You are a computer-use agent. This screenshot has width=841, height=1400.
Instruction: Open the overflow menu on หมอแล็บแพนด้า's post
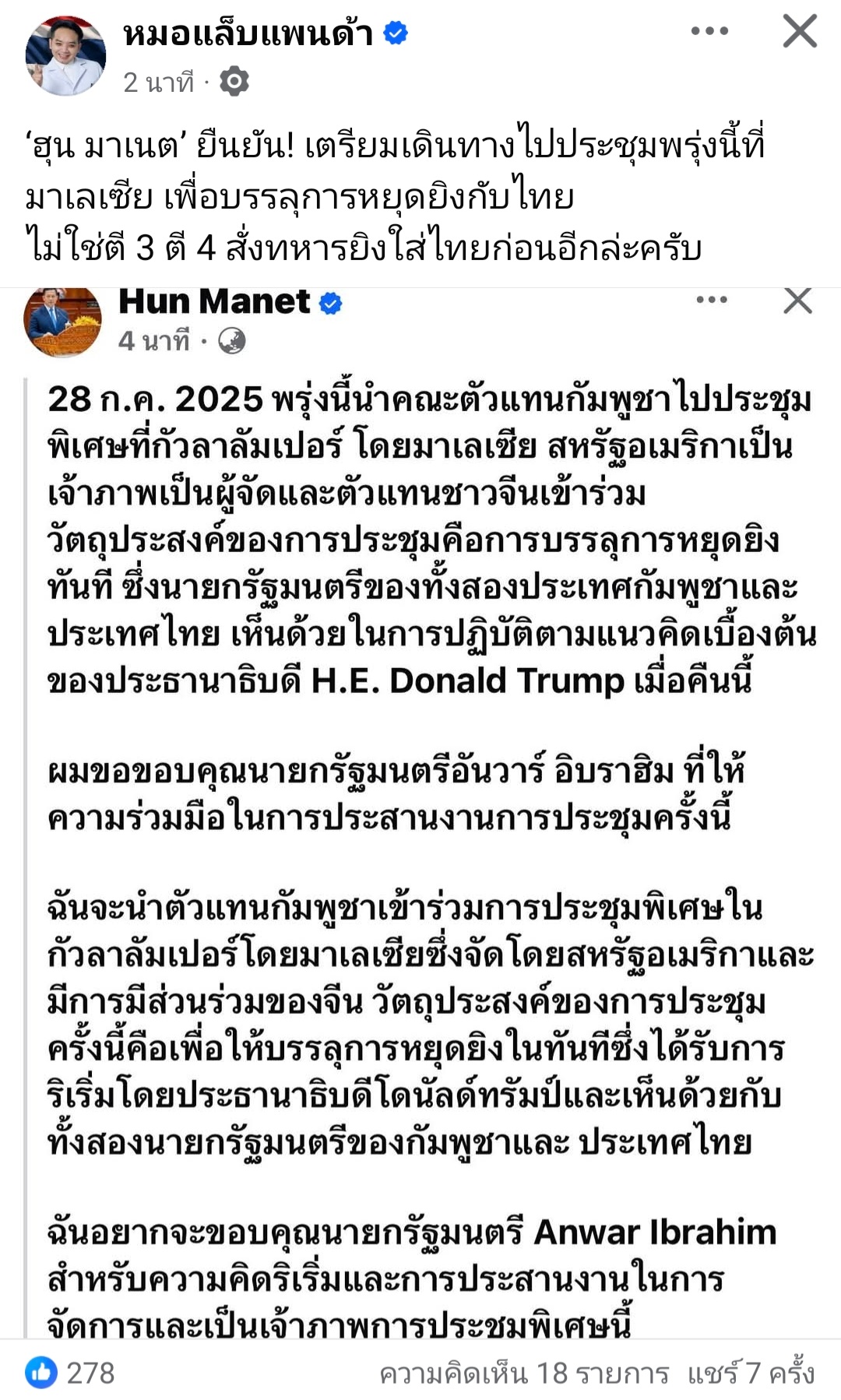(709, 31)
